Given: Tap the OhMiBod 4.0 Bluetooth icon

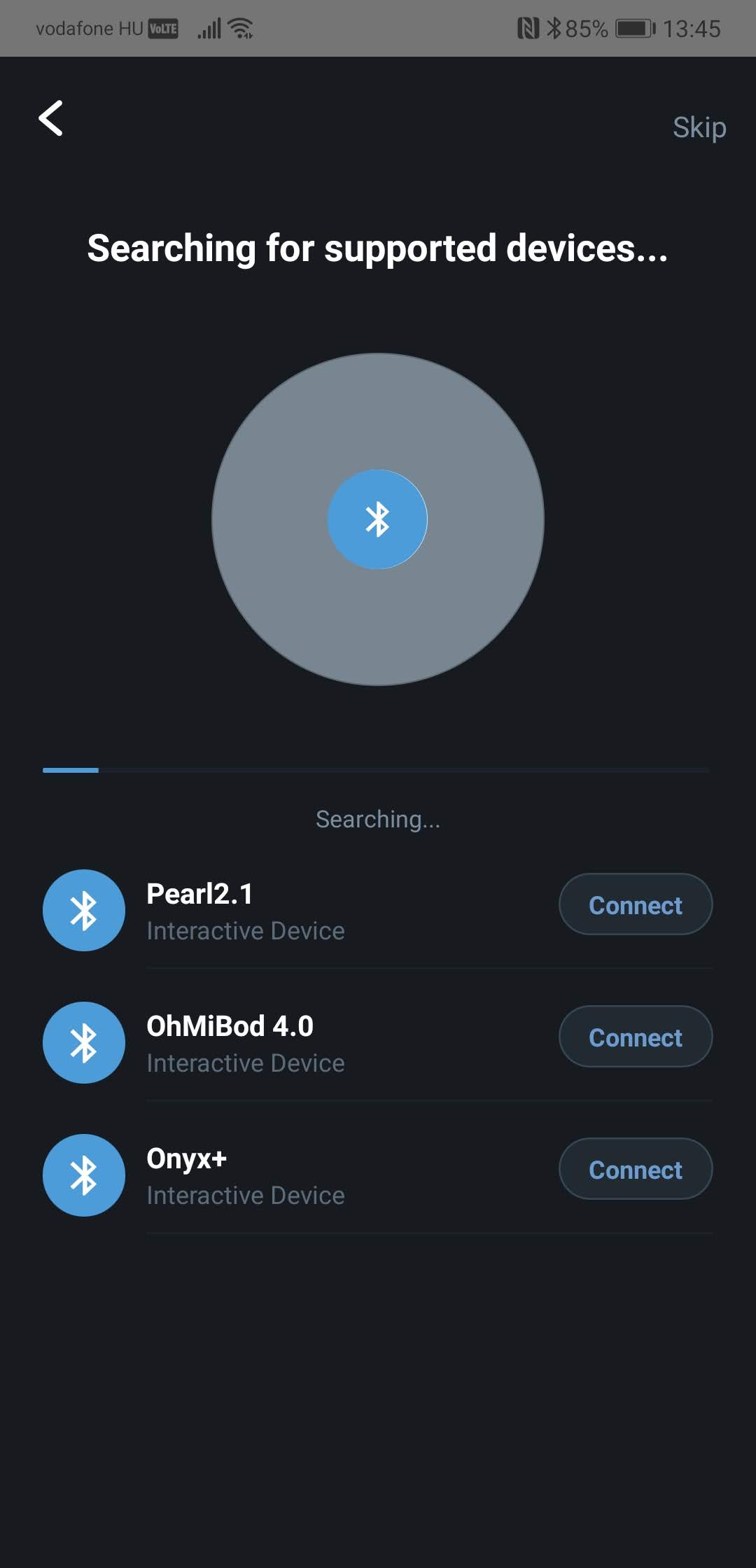Looking at the screenshot, I should coord(83,1042).
